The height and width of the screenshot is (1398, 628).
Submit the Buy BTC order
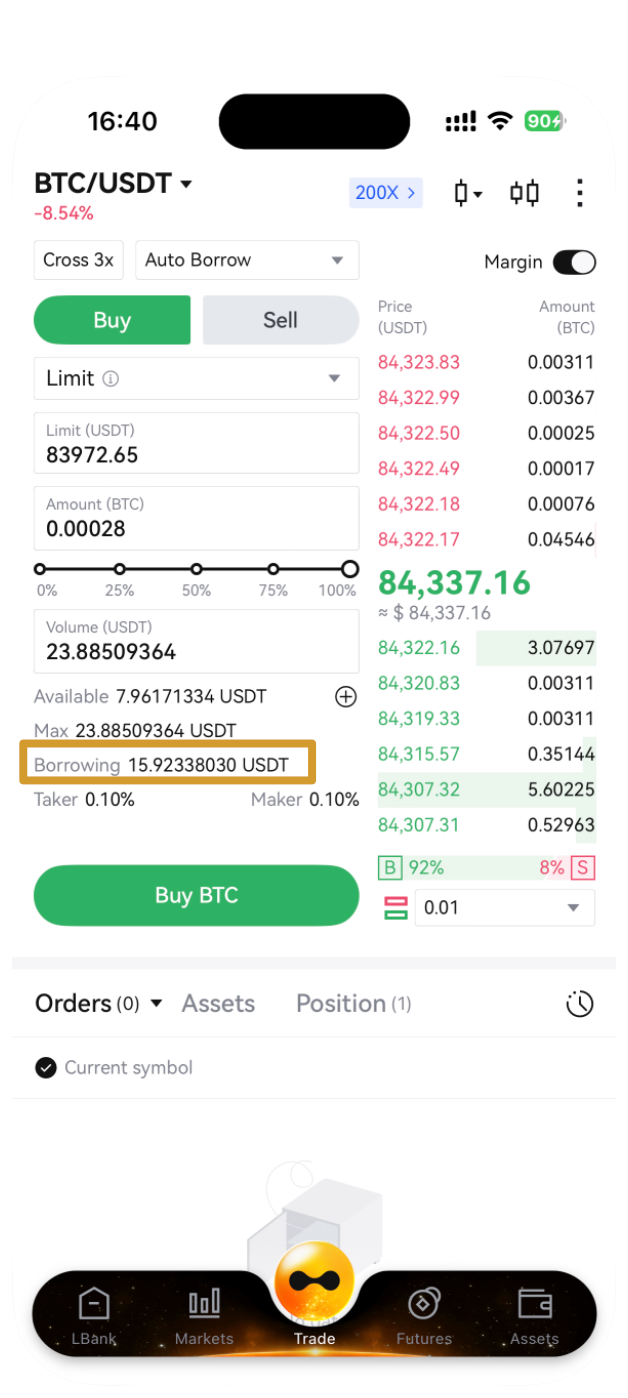(196, 895)
